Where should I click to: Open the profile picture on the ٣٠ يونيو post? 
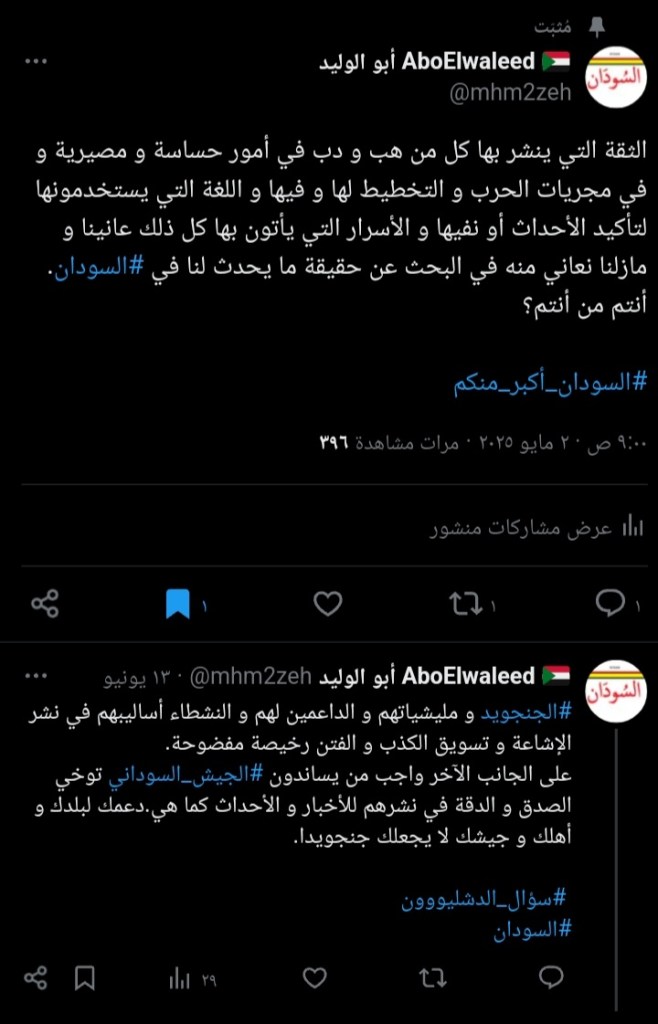(x=613, y=692)
